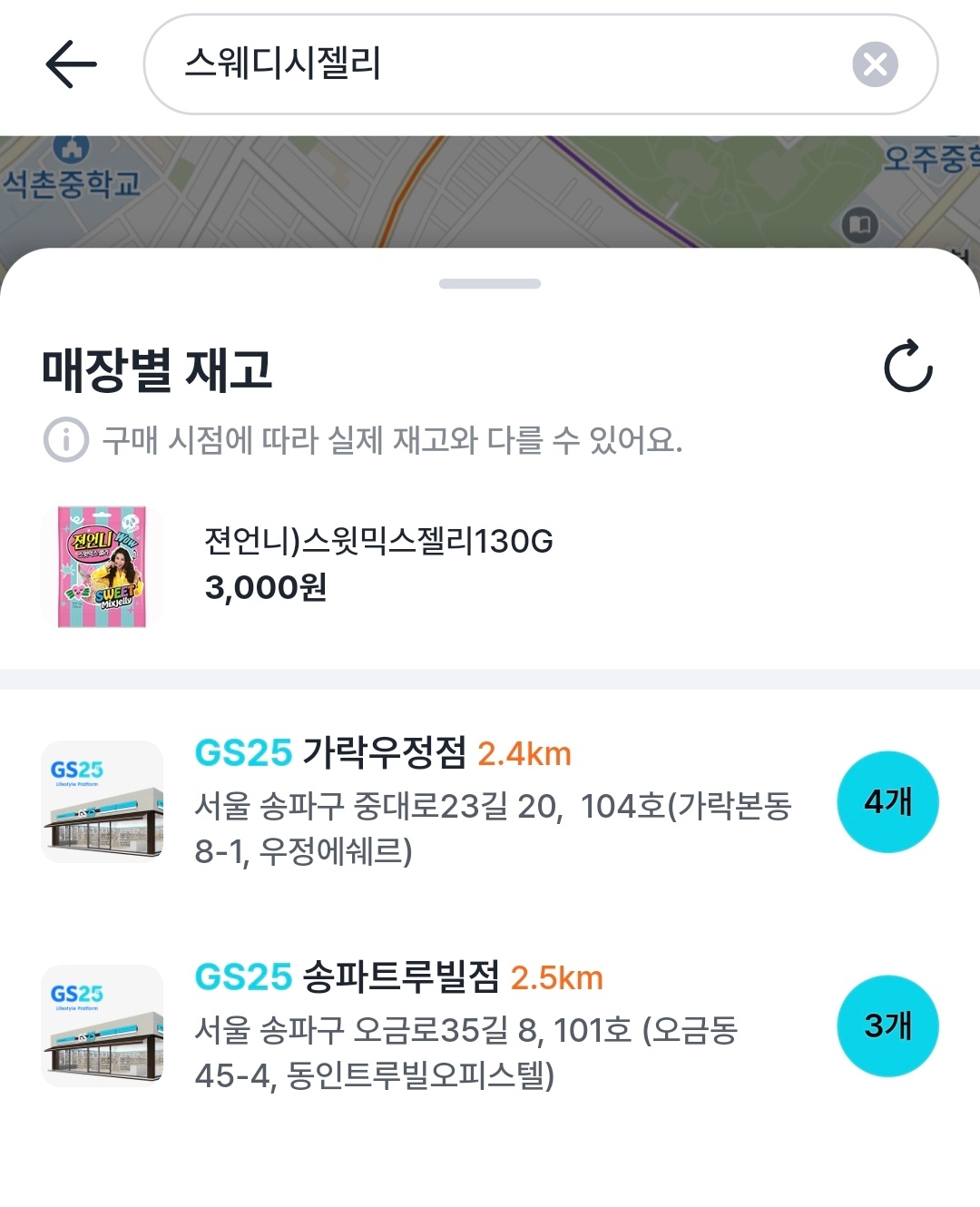Click the 2.4km distance label
Image resolution: width=980 pixels, height=1207 pixels.
point(524,753)
